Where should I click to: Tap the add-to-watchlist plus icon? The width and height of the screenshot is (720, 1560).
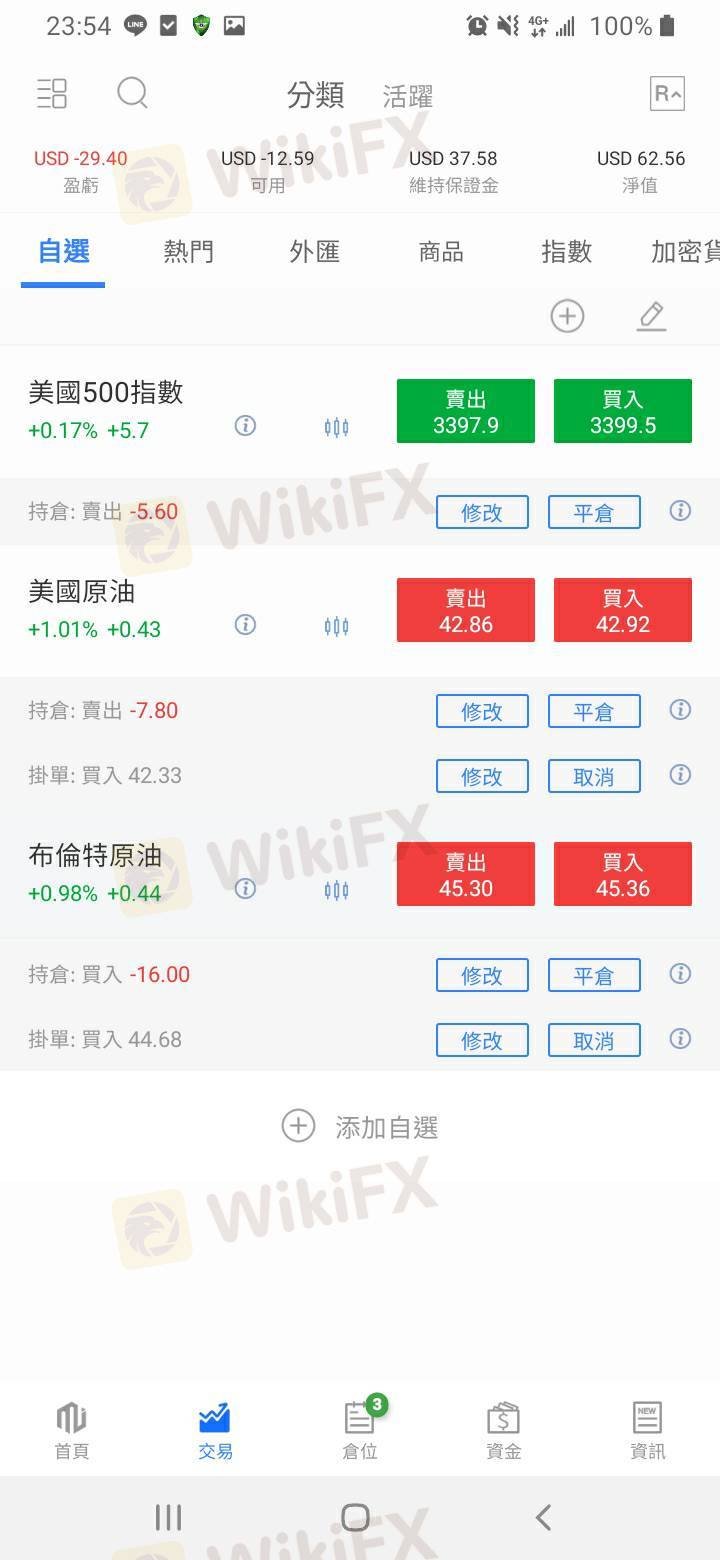click(567, 316)
